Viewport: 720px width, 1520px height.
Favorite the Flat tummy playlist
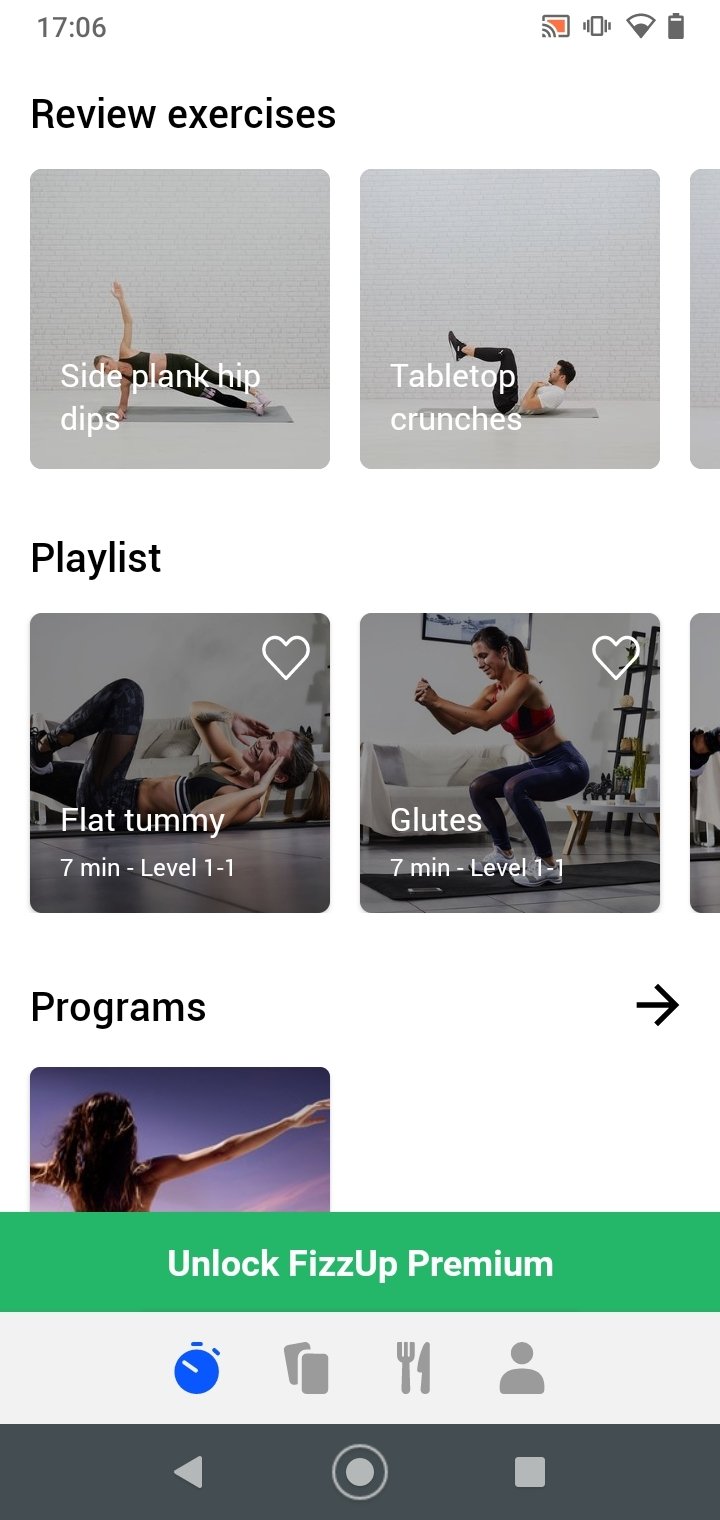click(x=286, y=657)
